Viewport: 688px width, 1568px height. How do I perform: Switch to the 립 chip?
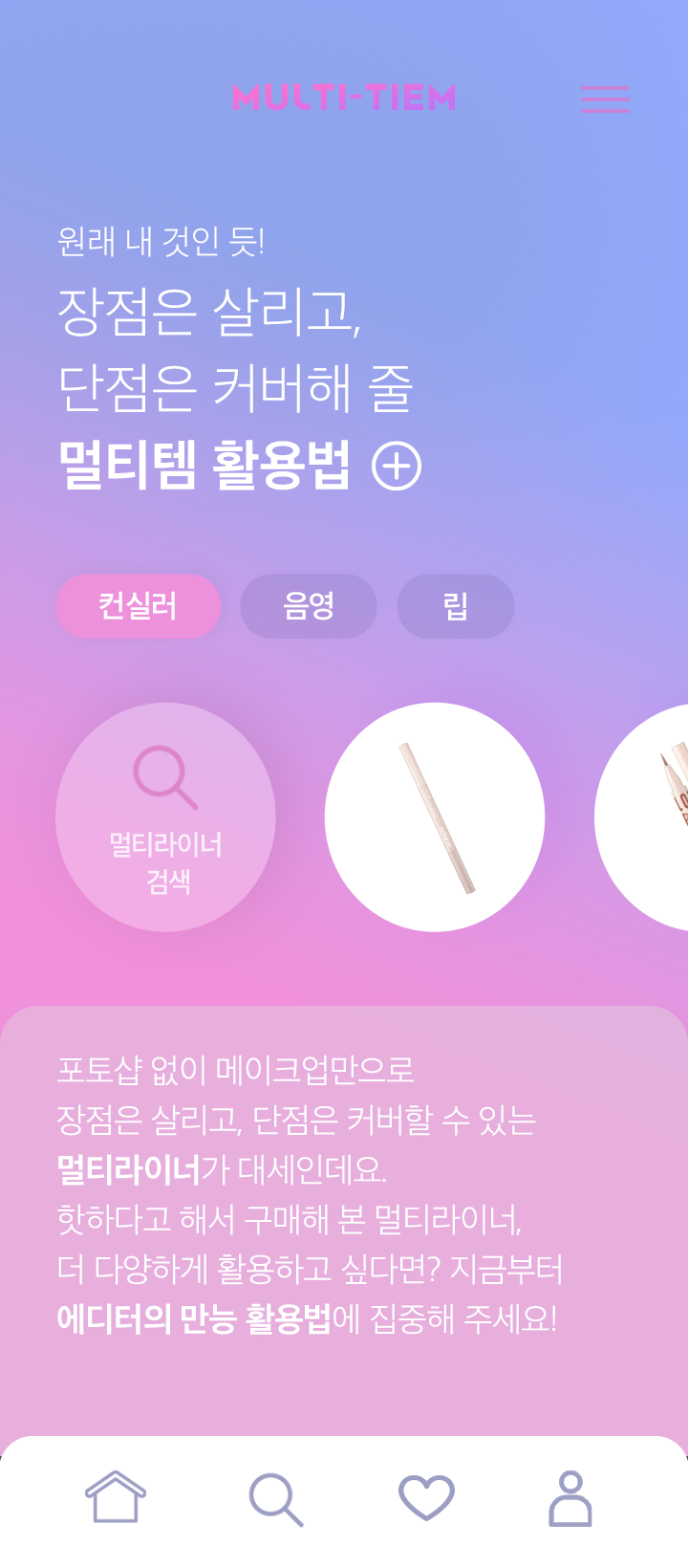pos(456,606)
